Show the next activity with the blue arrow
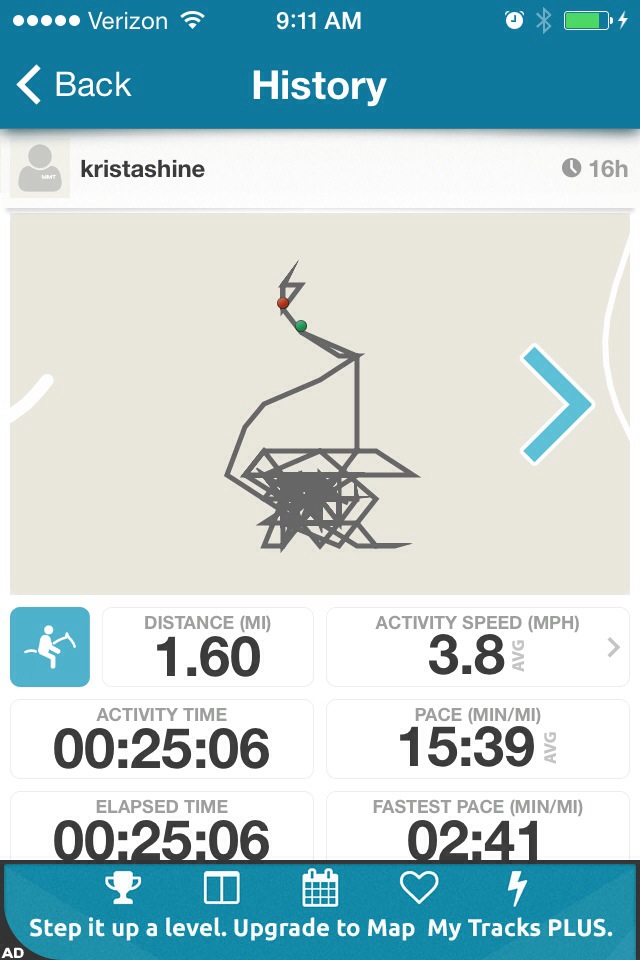 [556, 404]
